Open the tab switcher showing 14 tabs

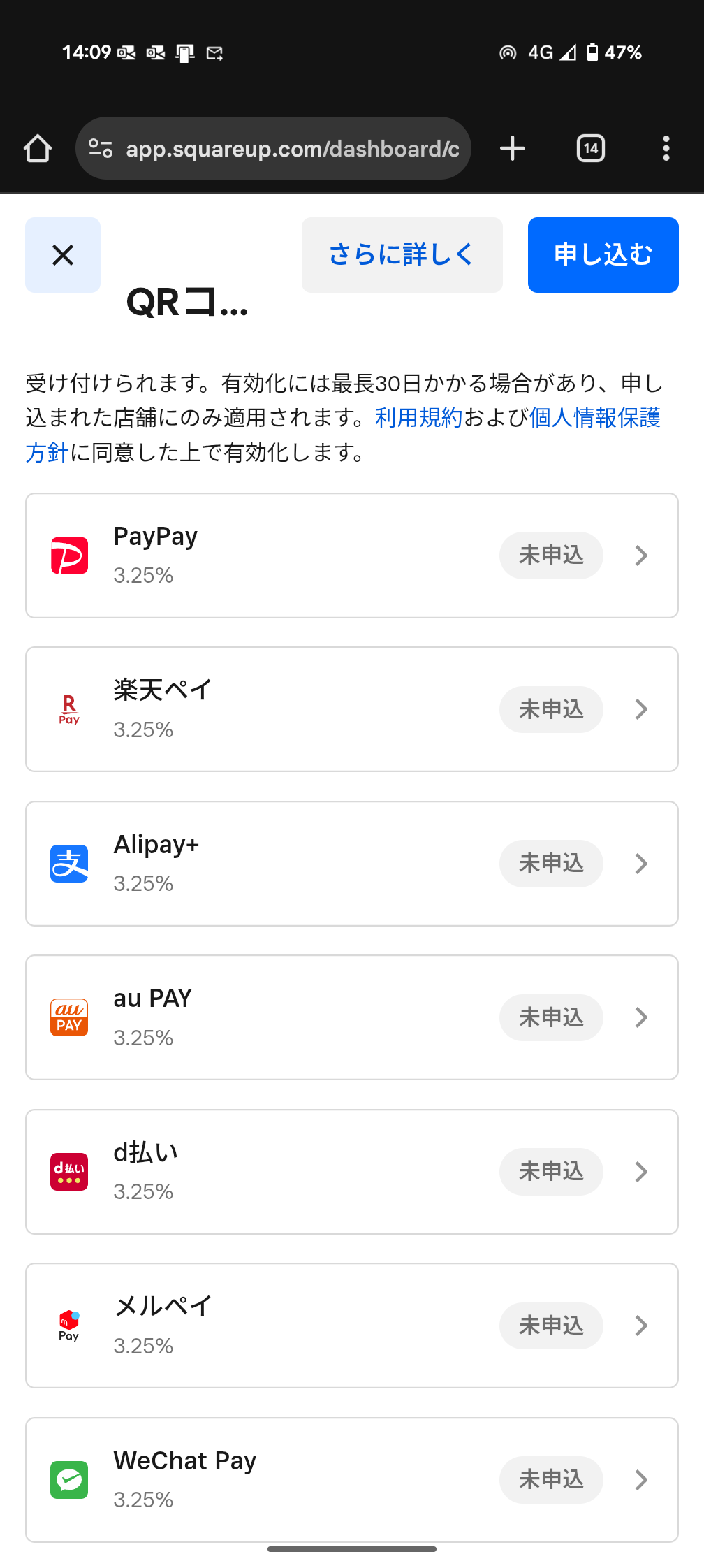point(591,148)
